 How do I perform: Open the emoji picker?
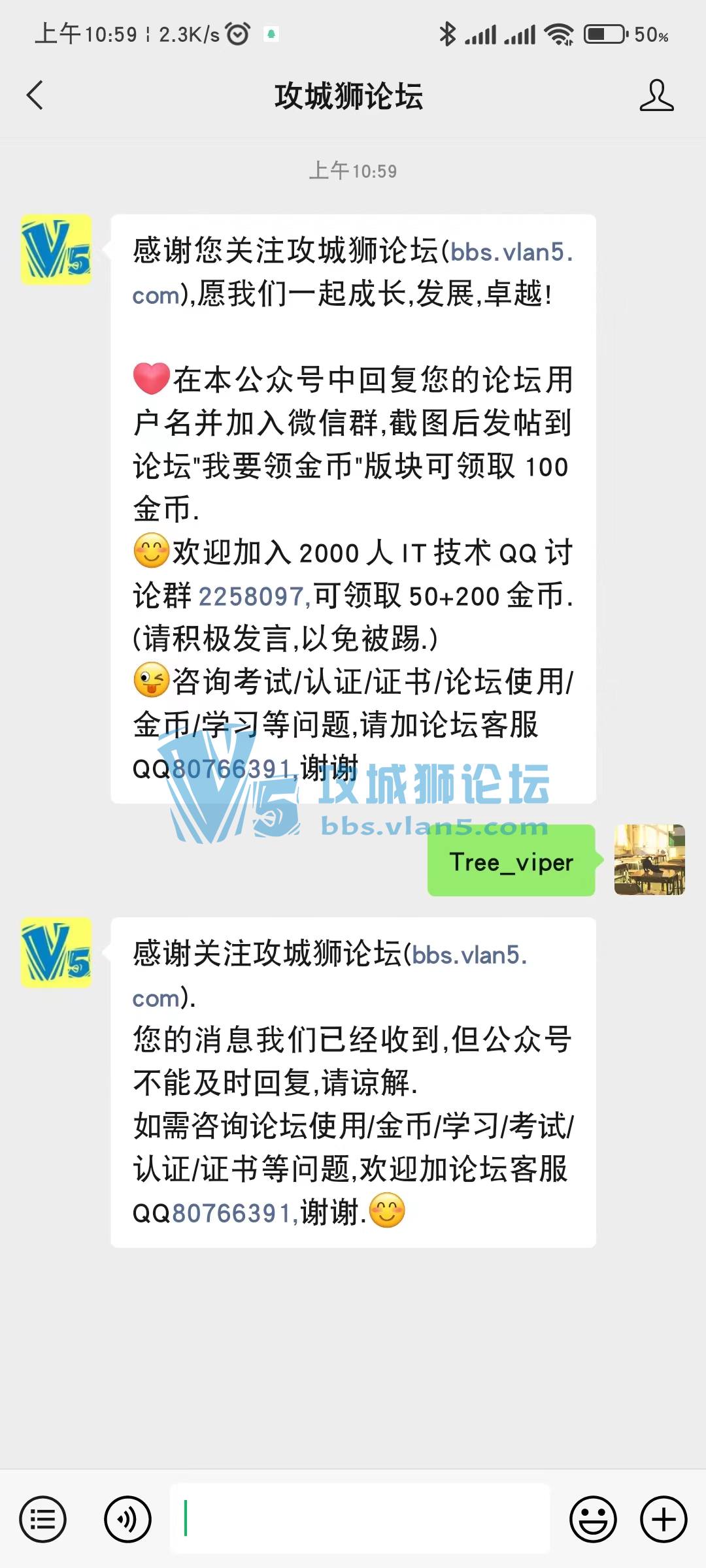tap(593, 1519)
